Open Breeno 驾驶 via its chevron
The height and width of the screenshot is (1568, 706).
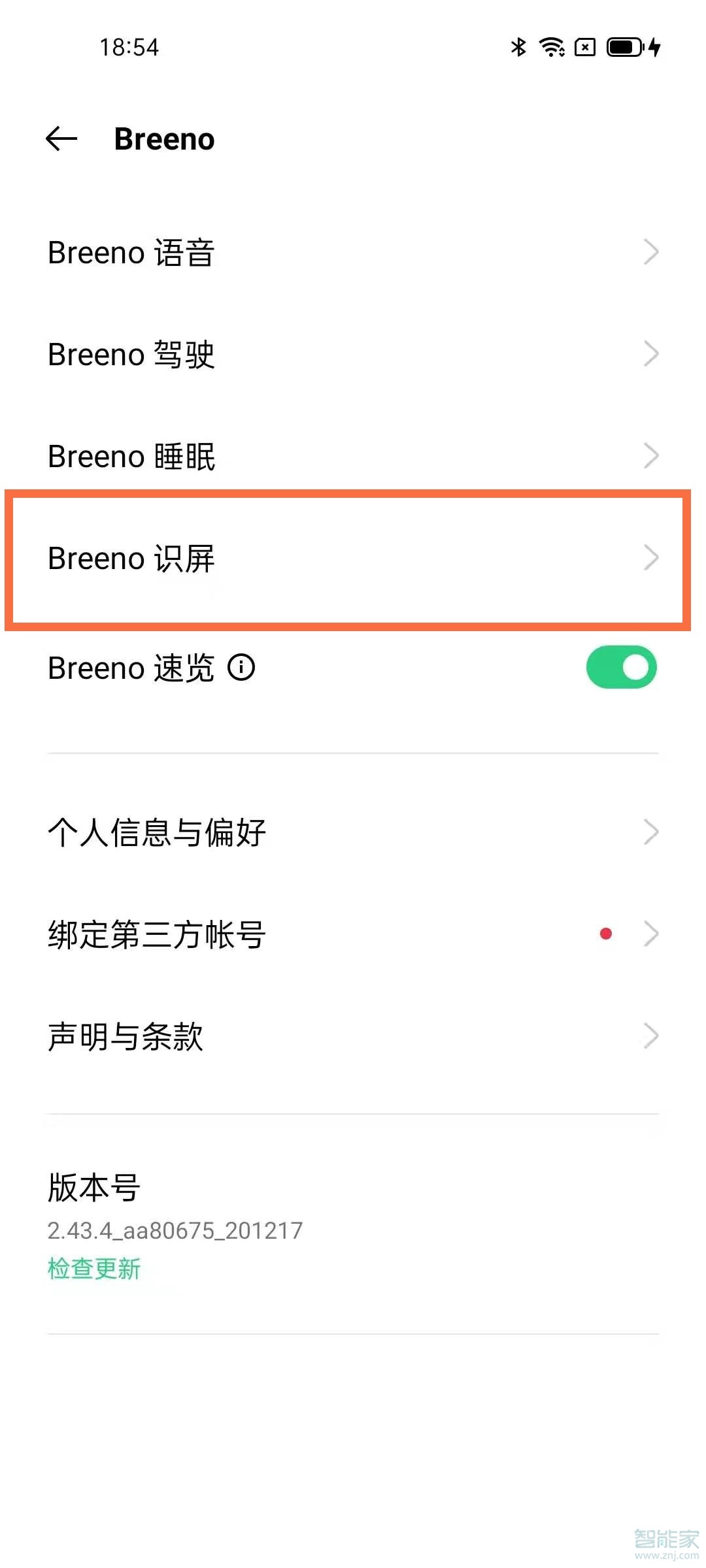[650, 353]
